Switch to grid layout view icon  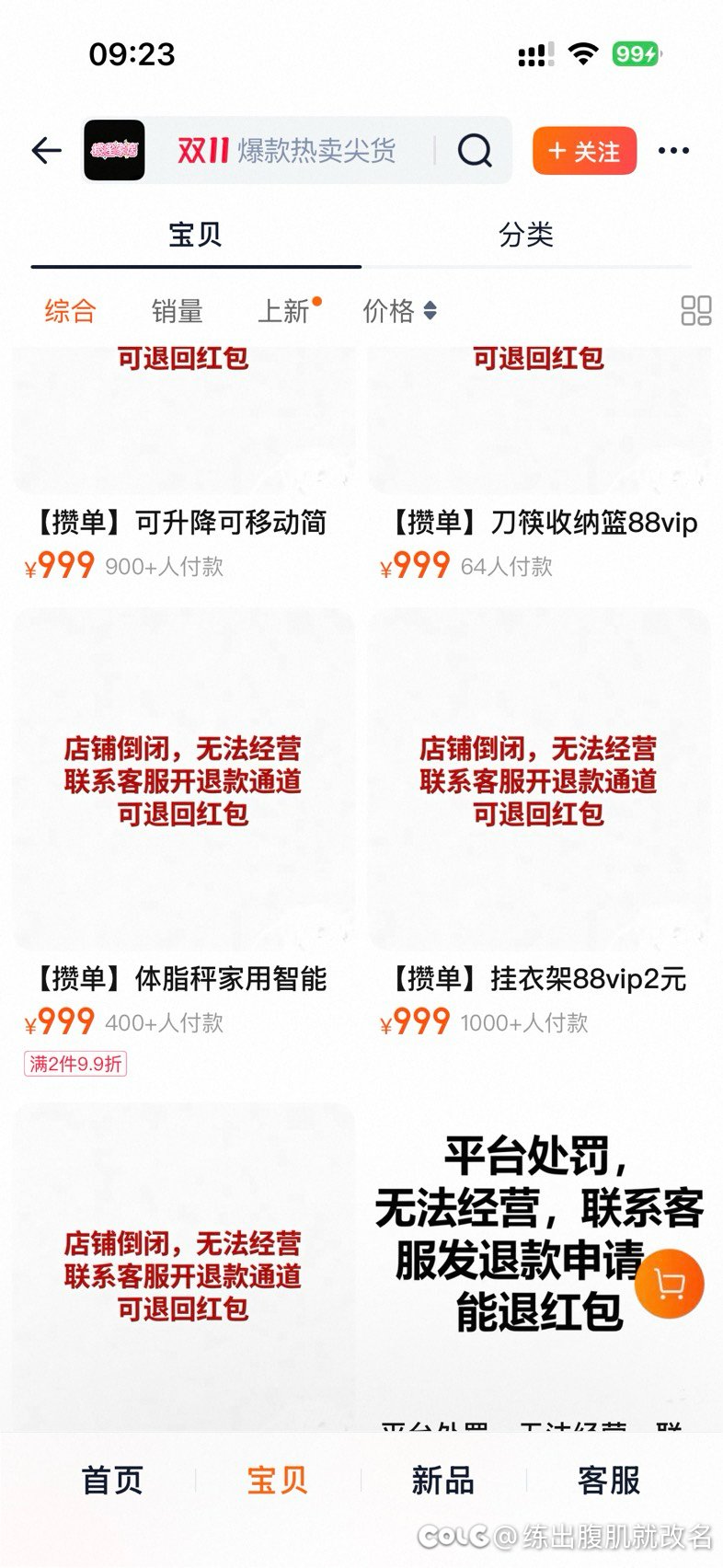(696, 311)
